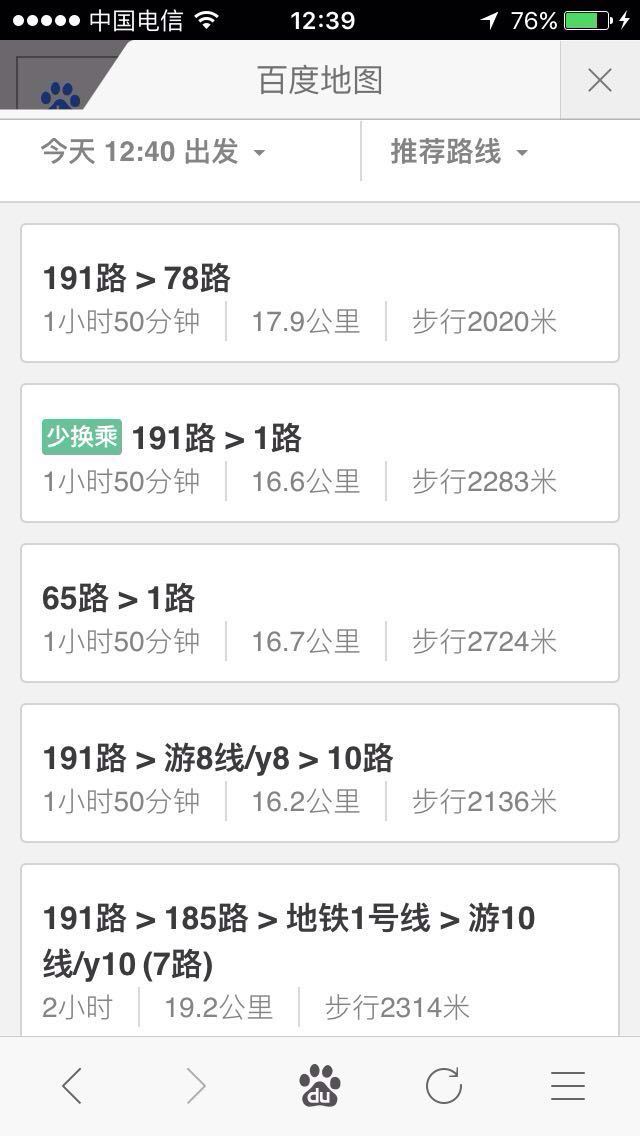Expand the 推荐路线 sorting dropdown
This screenshot has height=1136, width=640.
(x=460, y=152)
